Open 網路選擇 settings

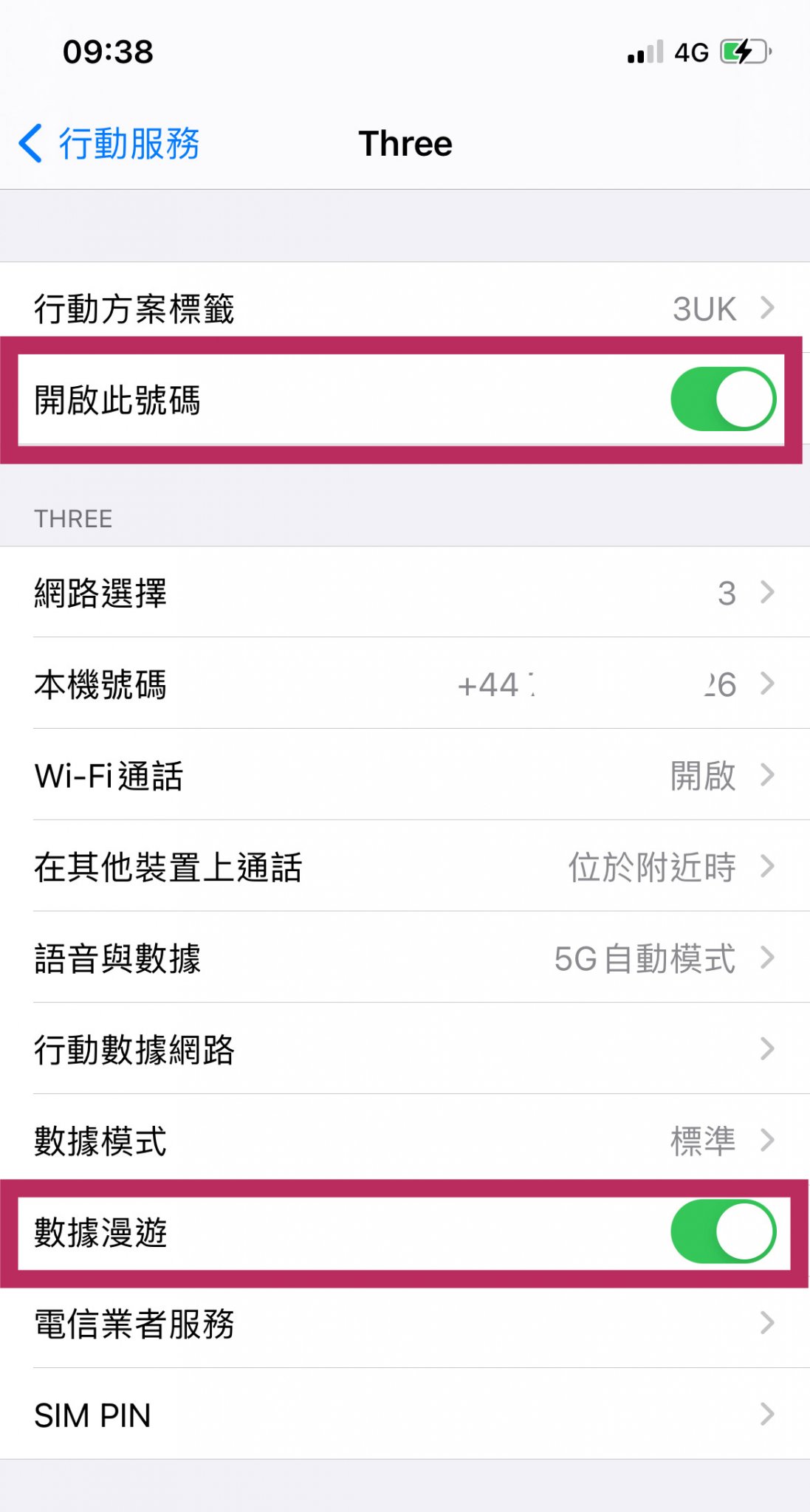tap(405, 593)
